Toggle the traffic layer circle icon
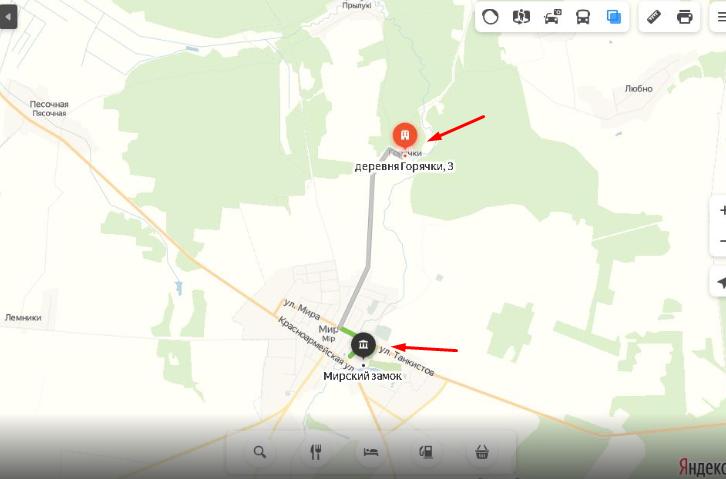The height and width of the screenshot is (479, 726). tap(490, 17)
